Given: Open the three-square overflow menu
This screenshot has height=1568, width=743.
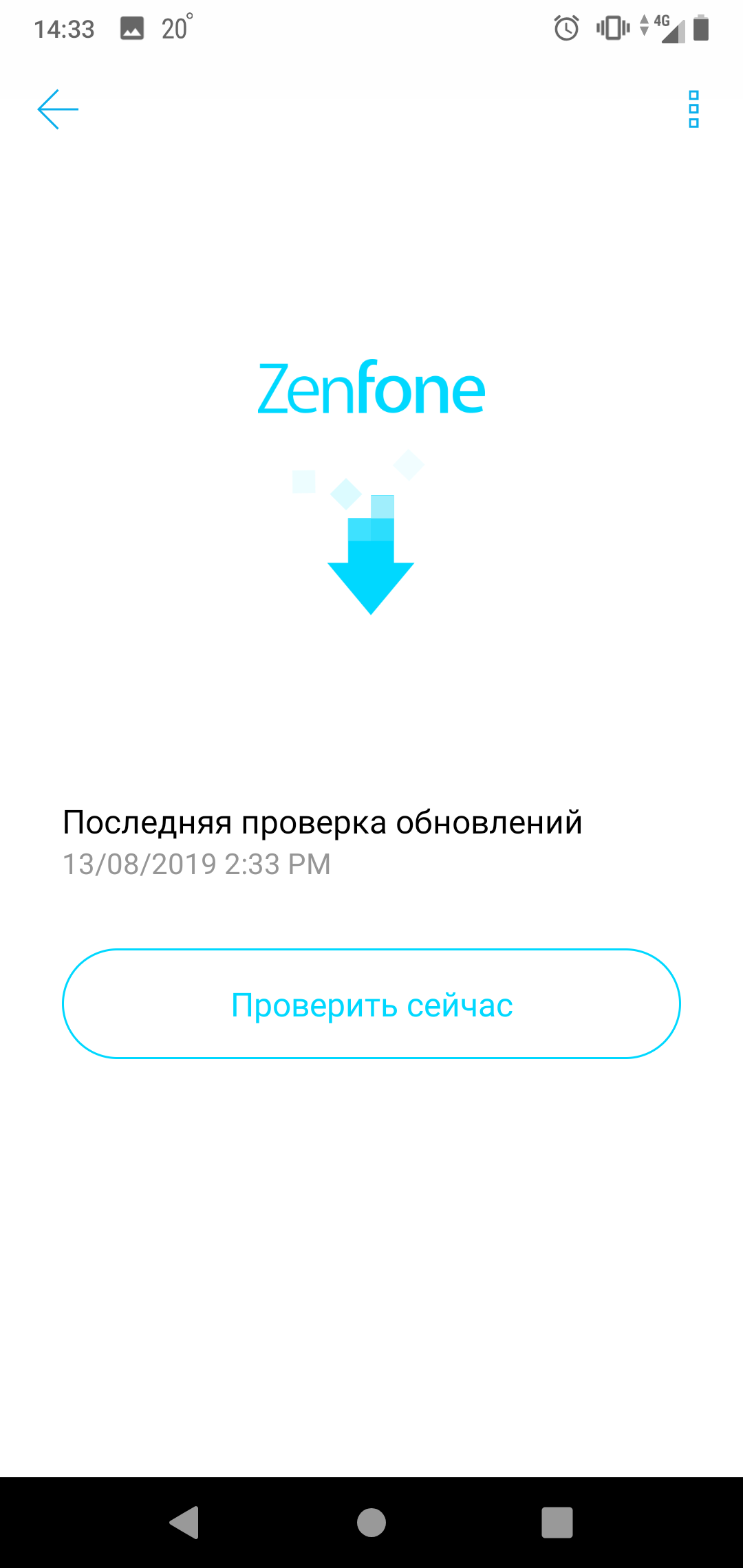Looking at the screenshot, I should click(x=693, y=109).
